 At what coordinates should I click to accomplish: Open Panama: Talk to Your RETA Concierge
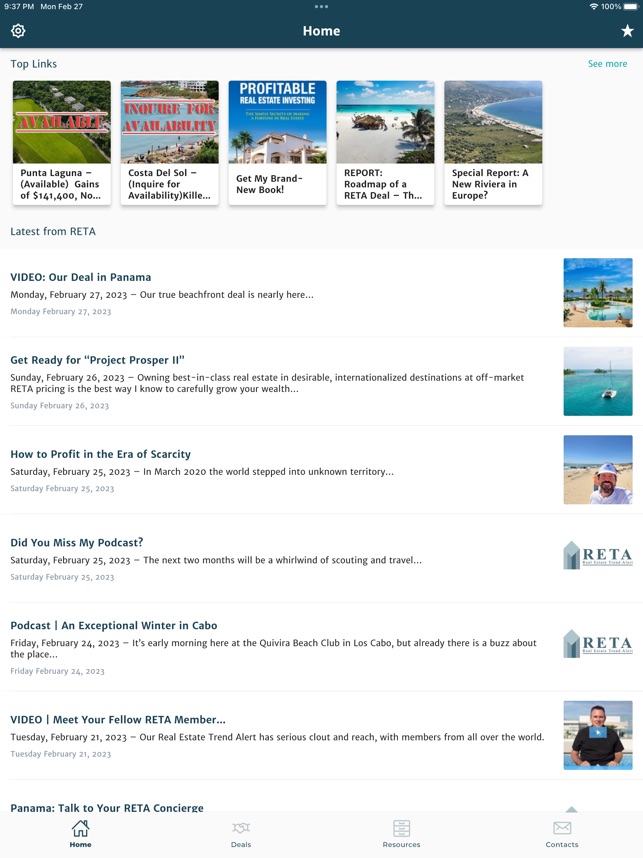[x=107, y=807]
